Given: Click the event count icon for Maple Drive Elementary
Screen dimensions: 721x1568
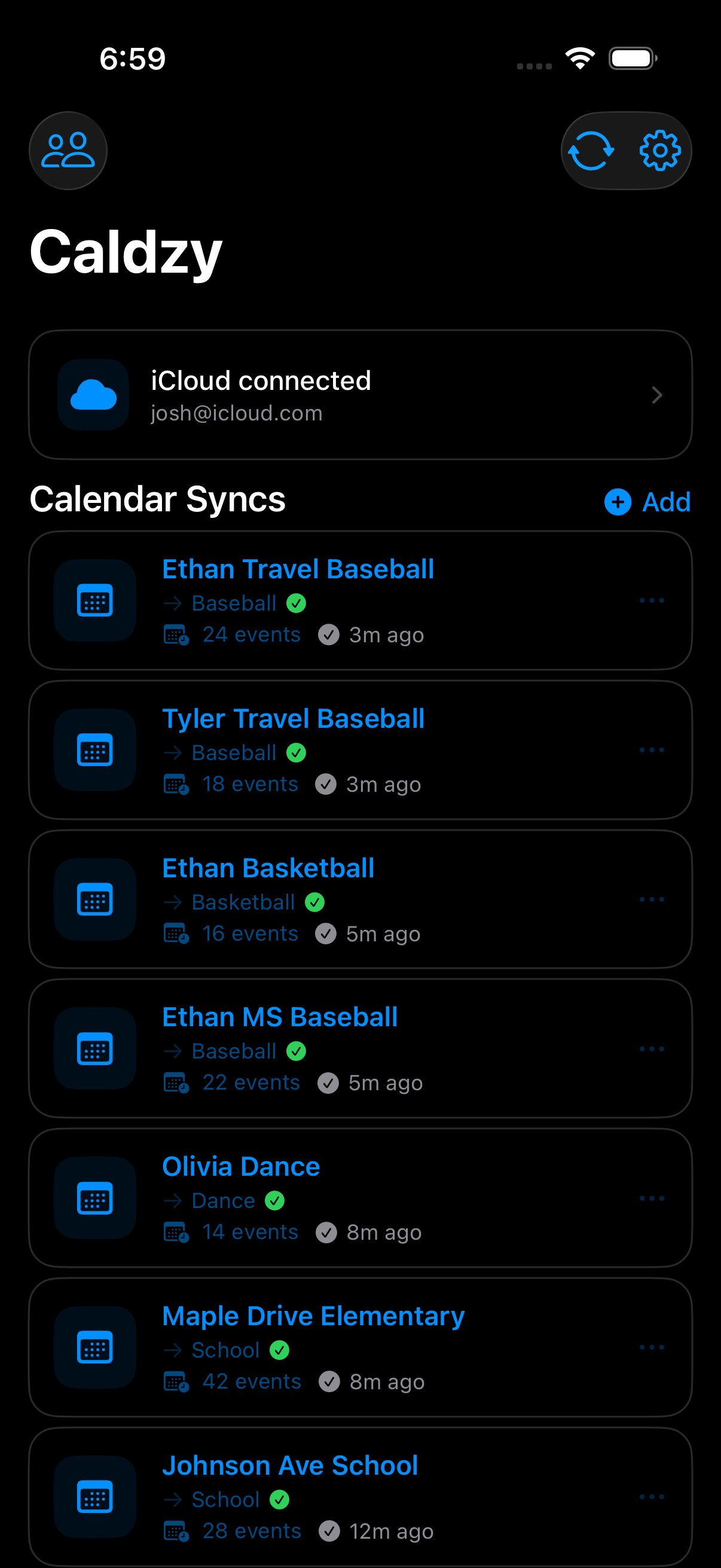Looking at the screenshot, I should [x=175, y=1381].
